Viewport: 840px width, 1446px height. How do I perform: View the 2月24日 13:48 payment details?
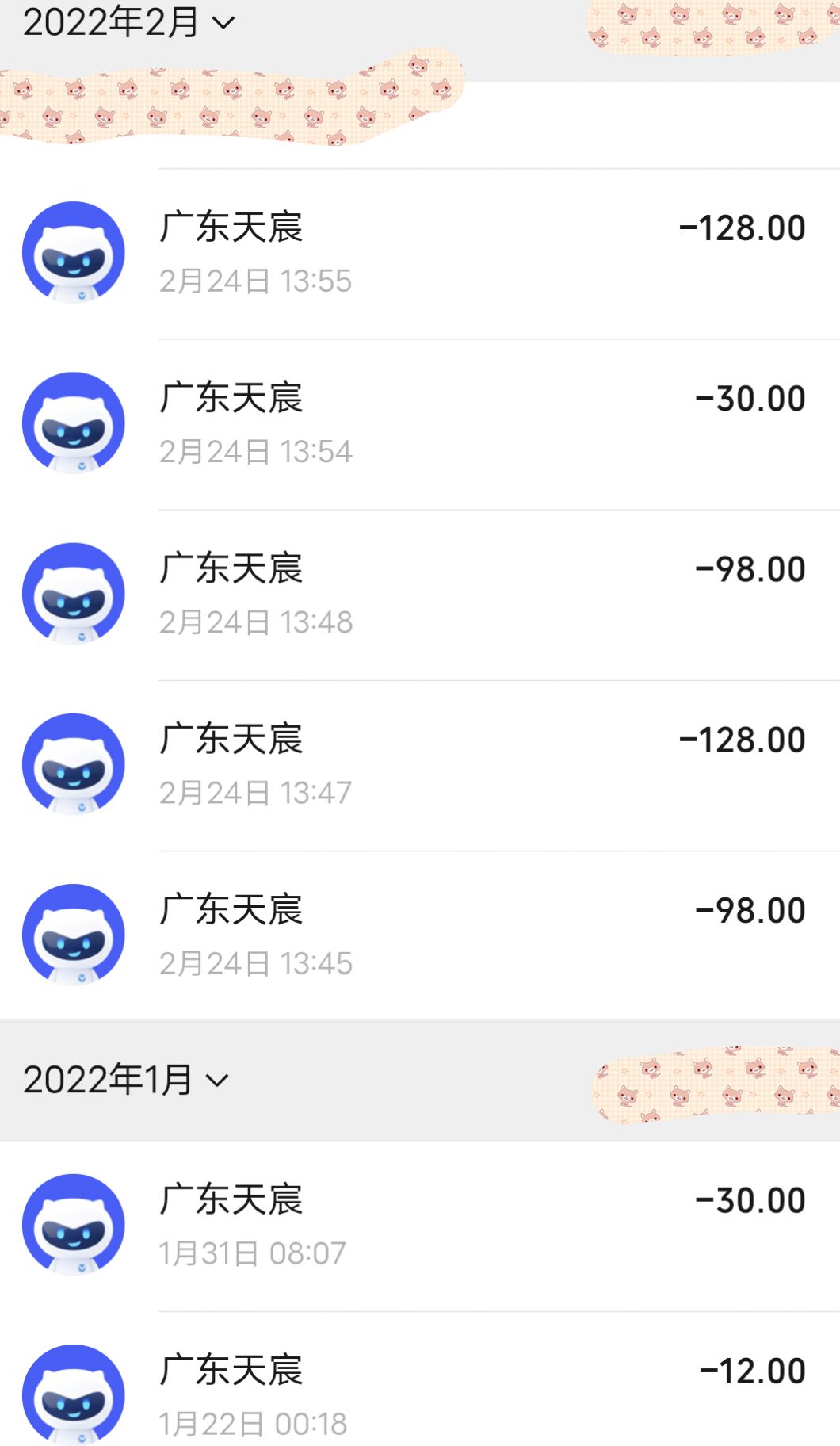click(x=420, y=595)
